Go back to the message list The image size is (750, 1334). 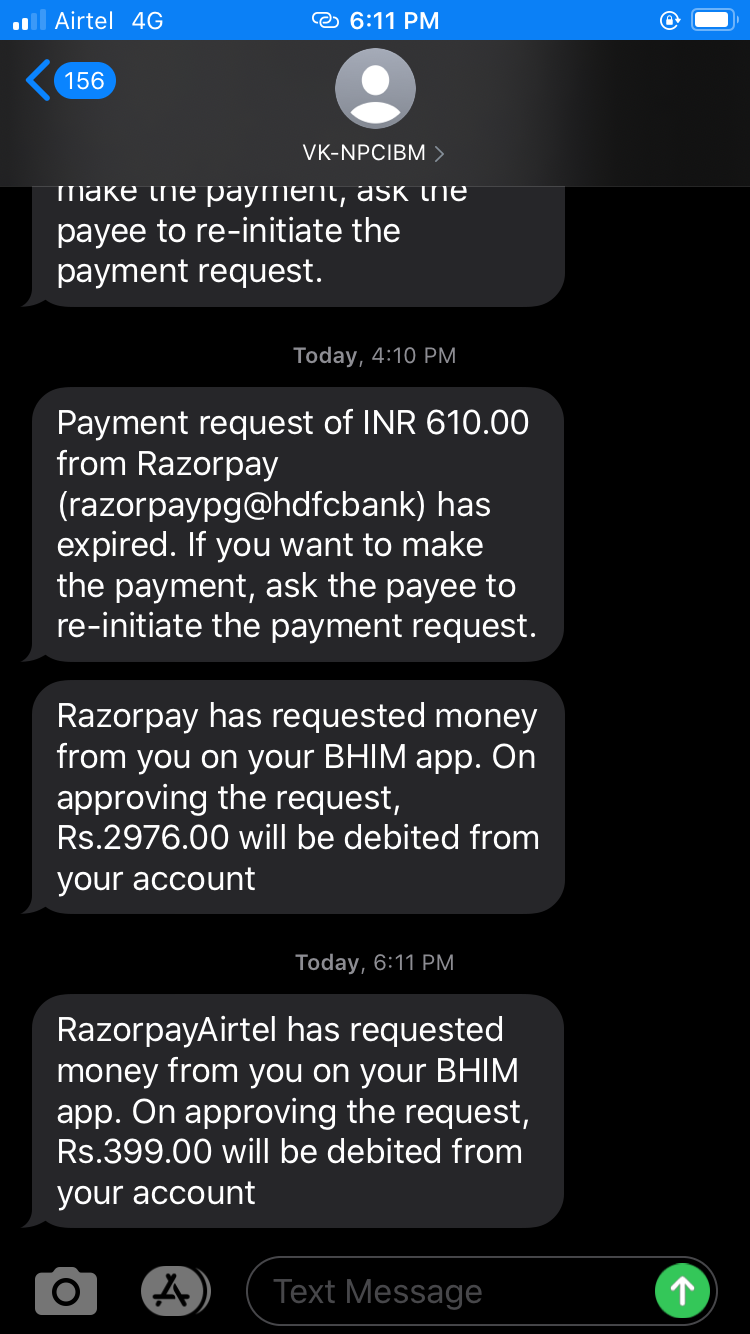pyautogui.click(x=70, y=80)
